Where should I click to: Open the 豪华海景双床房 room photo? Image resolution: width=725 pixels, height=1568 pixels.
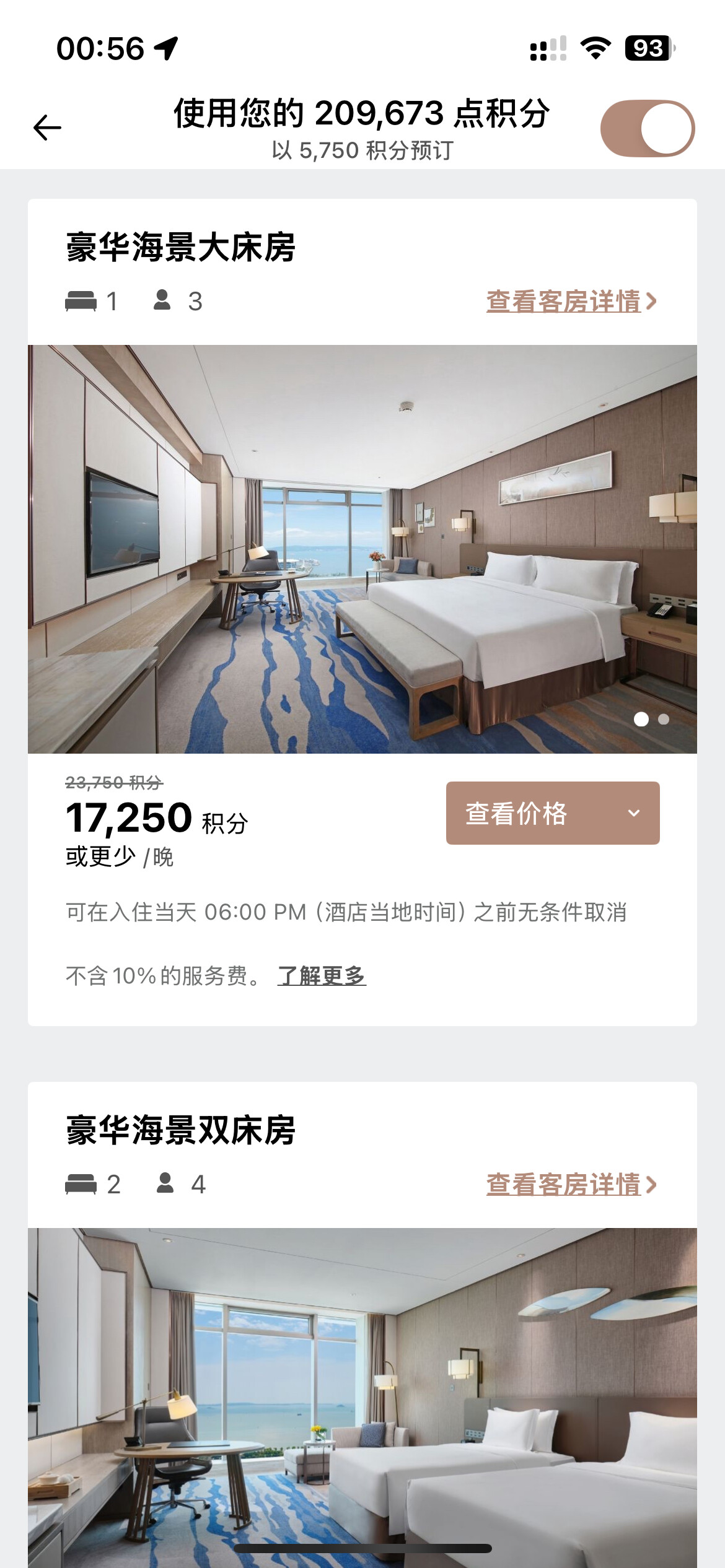(362, 1393)
